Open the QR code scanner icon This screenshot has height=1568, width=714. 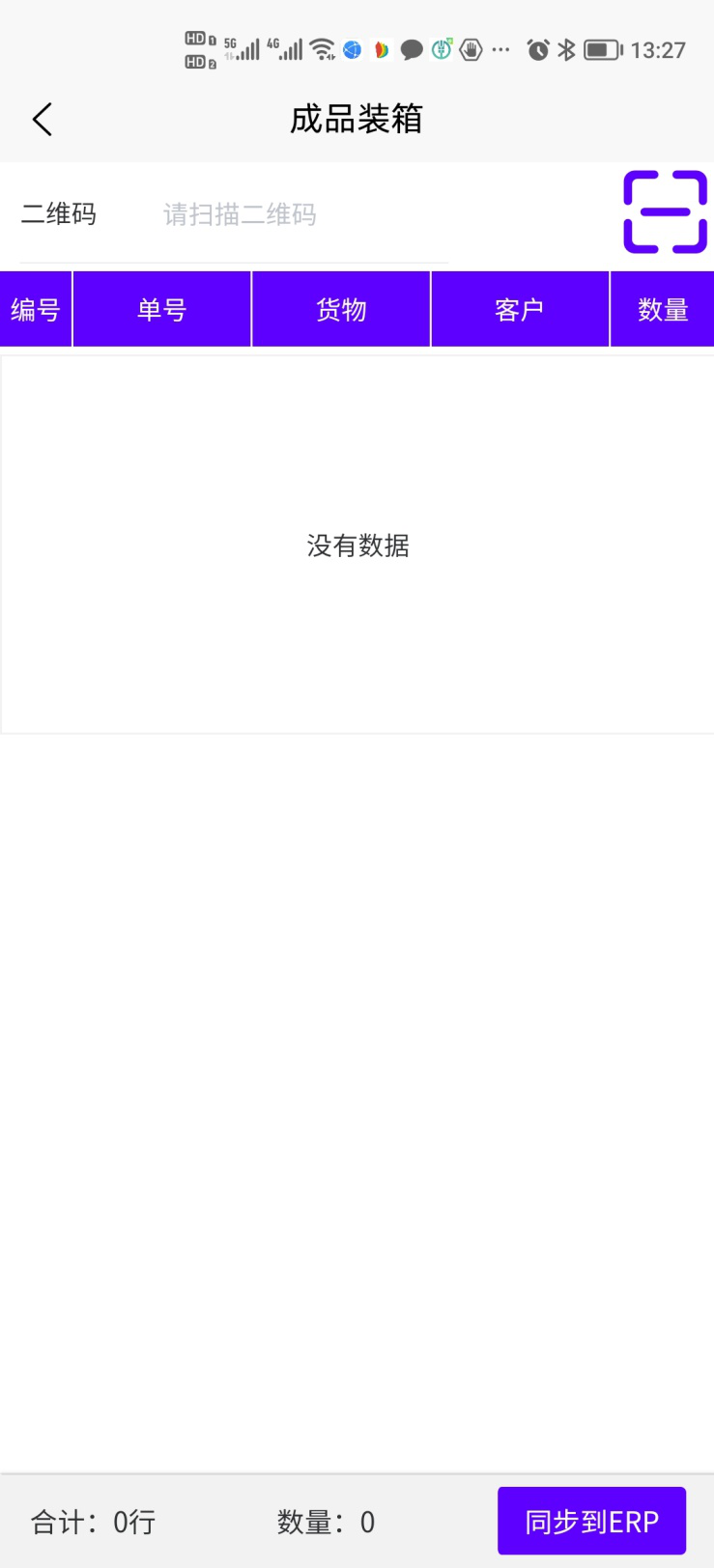tap(665, 212)
